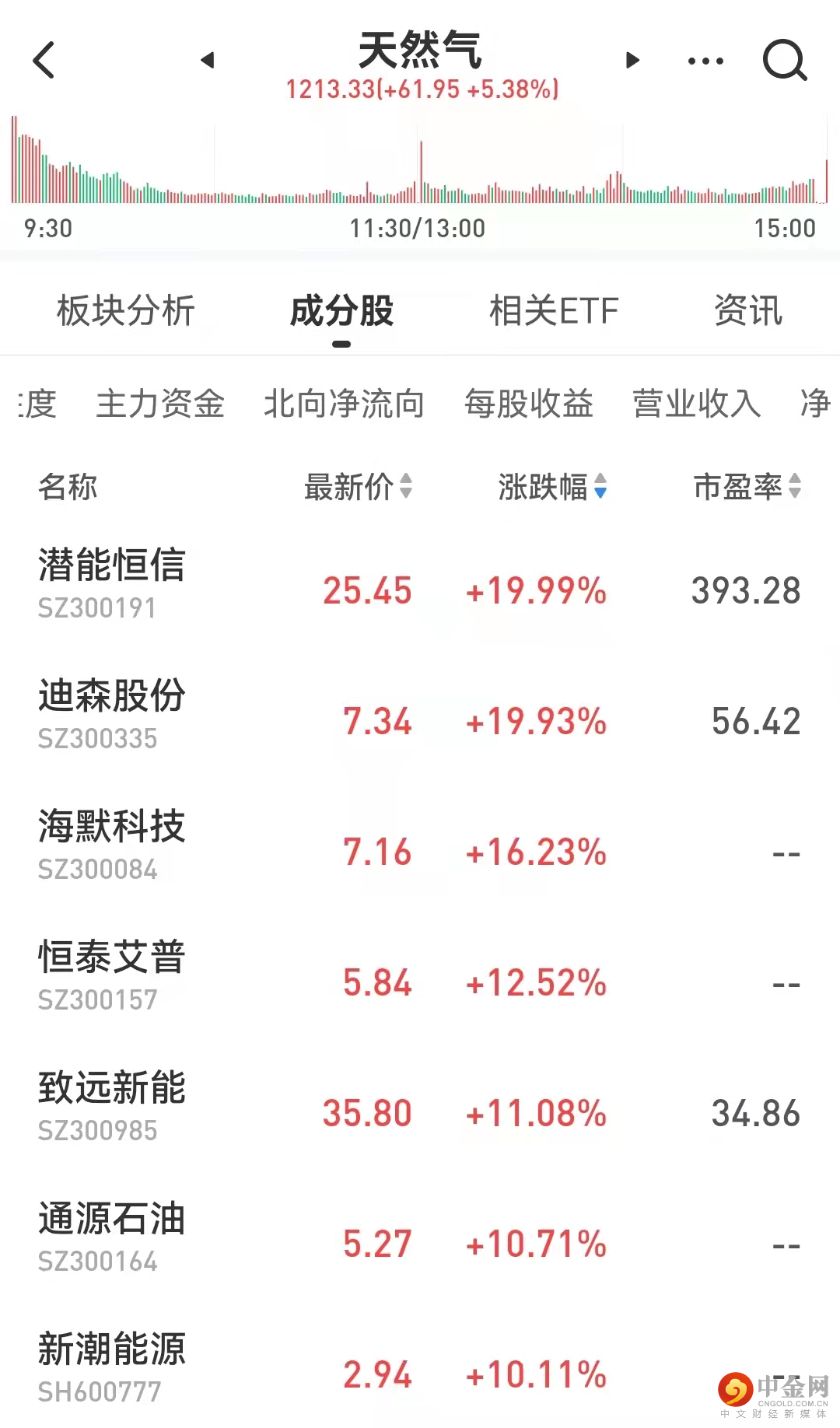Select the 北向净流向 filter
Viewport: 840px width, 1428px height.
click(344, 404)
